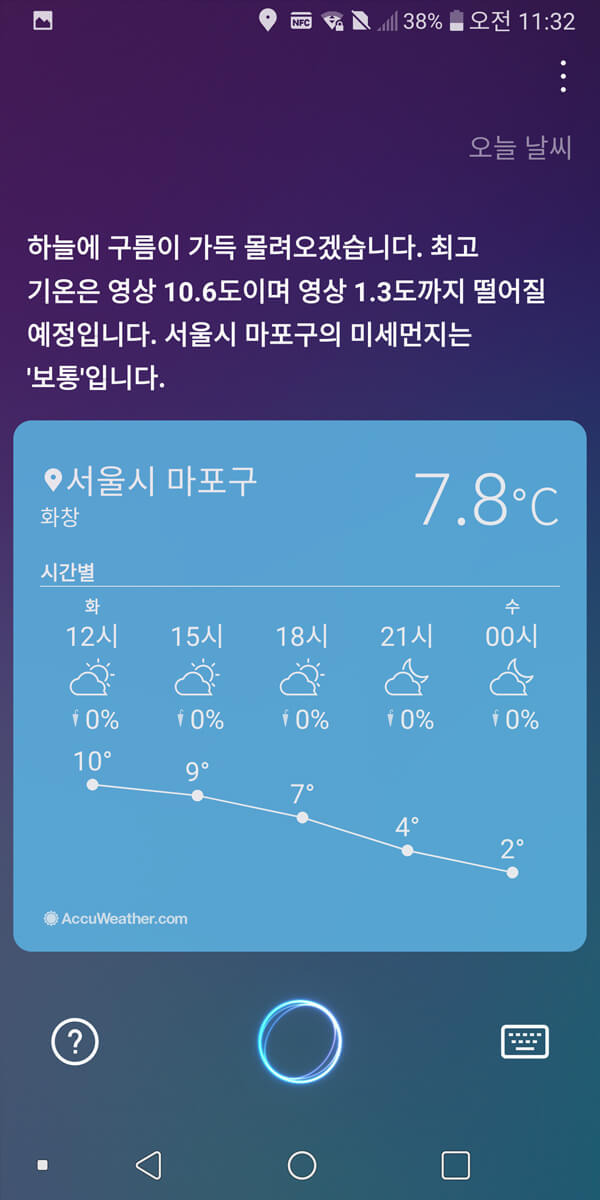Go to the home screen
Image resolution: width=600 pixels, height=1200 pixels.
[x=301, y=1165]
